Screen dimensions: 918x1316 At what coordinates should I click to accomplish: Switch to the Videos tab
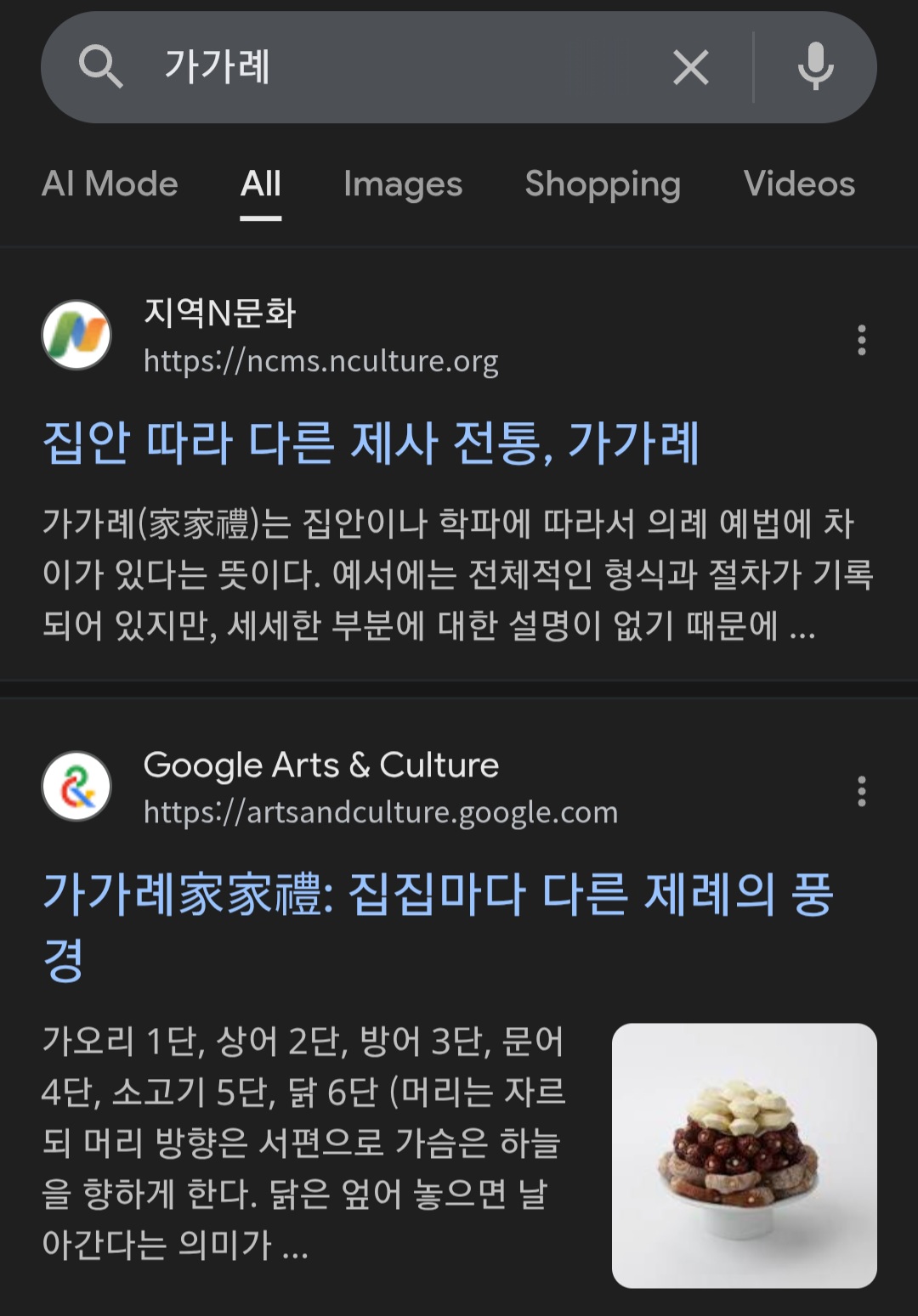(798, 184)
